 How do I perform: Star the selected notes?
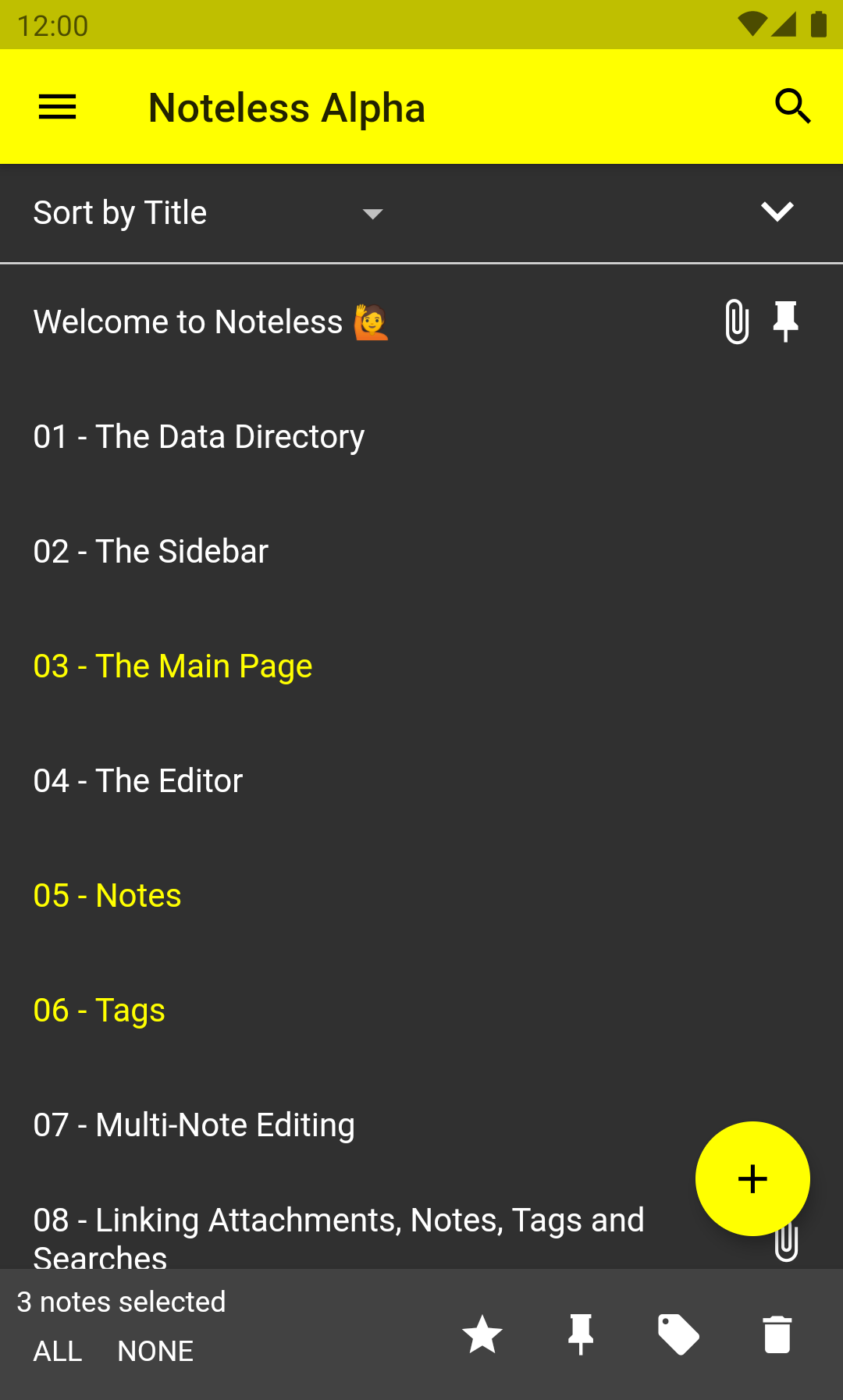[x=482, y=1334]
